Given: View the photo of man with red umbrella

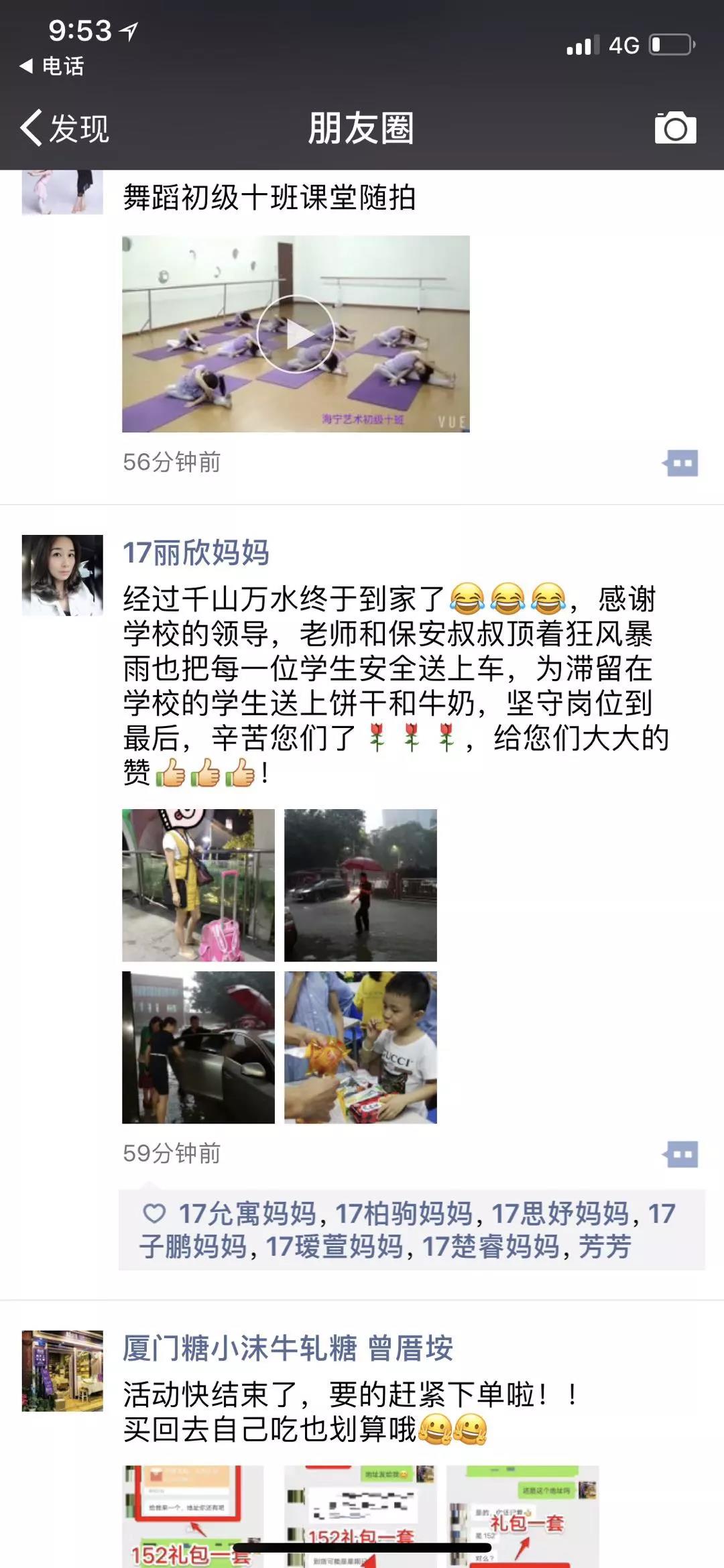Looking at the screenshot, I should pos(361,886).
